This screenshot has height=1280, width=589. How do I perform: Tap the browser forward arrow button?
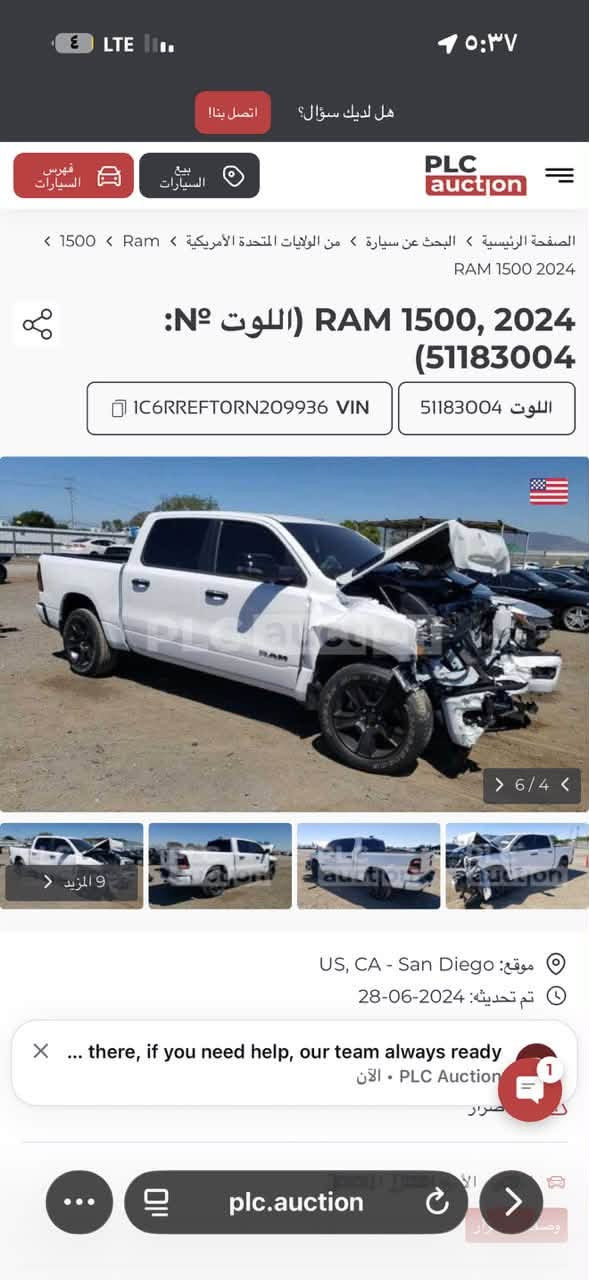[512, 1202]
